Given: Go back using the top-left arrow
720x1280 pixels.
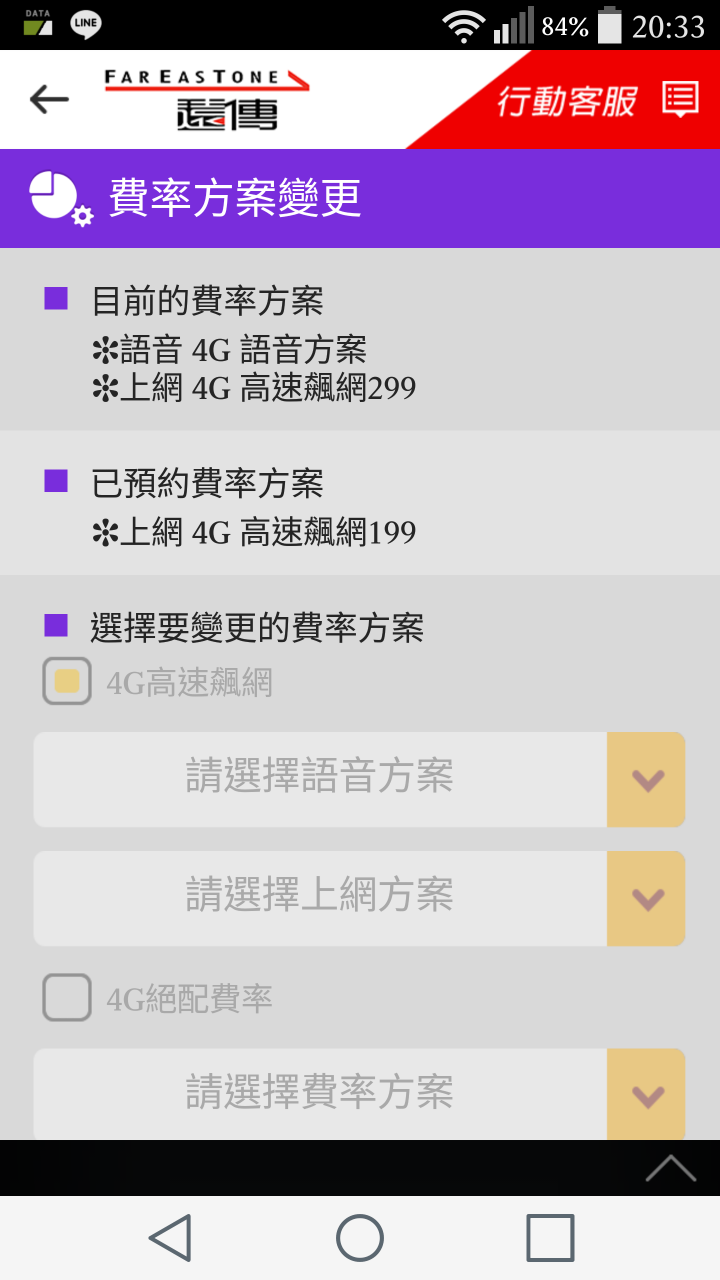Looking at the screenshot, I should click(49, 99).
